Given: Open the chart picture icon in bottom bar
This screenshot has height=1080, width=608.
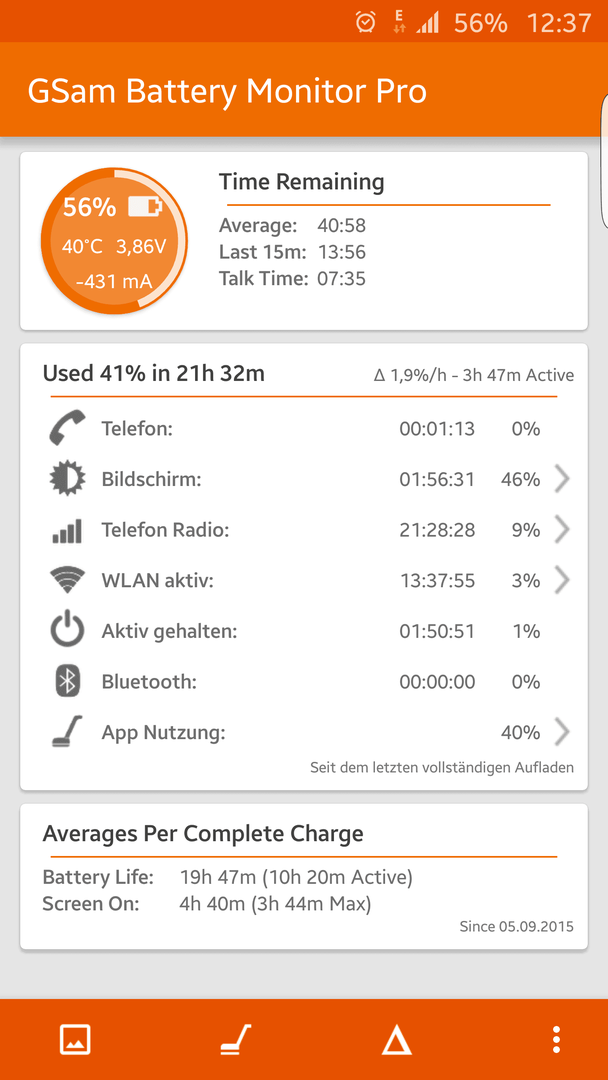Looking at the screenshot, I should [76, 1039].
